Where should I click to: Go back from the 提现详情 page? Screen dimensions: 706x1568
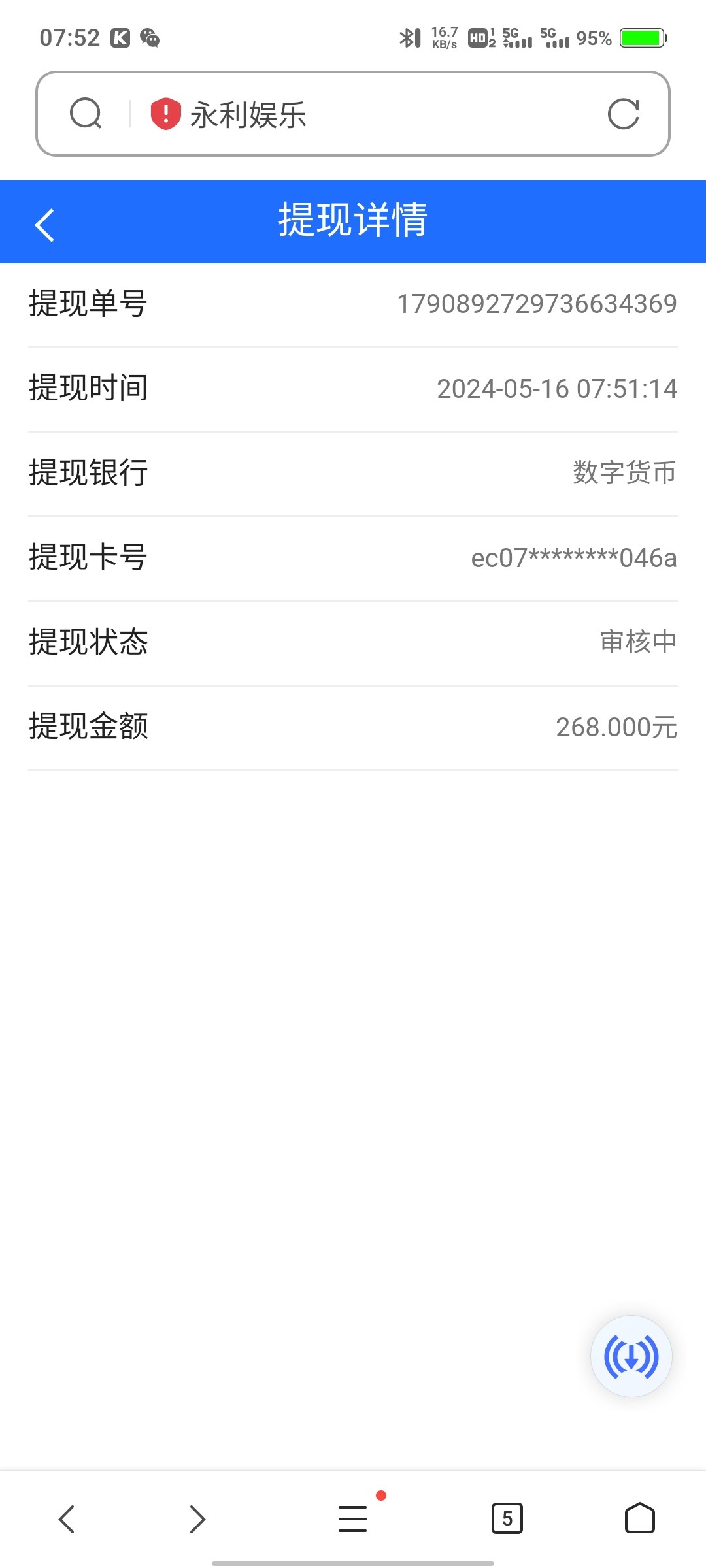44,225
